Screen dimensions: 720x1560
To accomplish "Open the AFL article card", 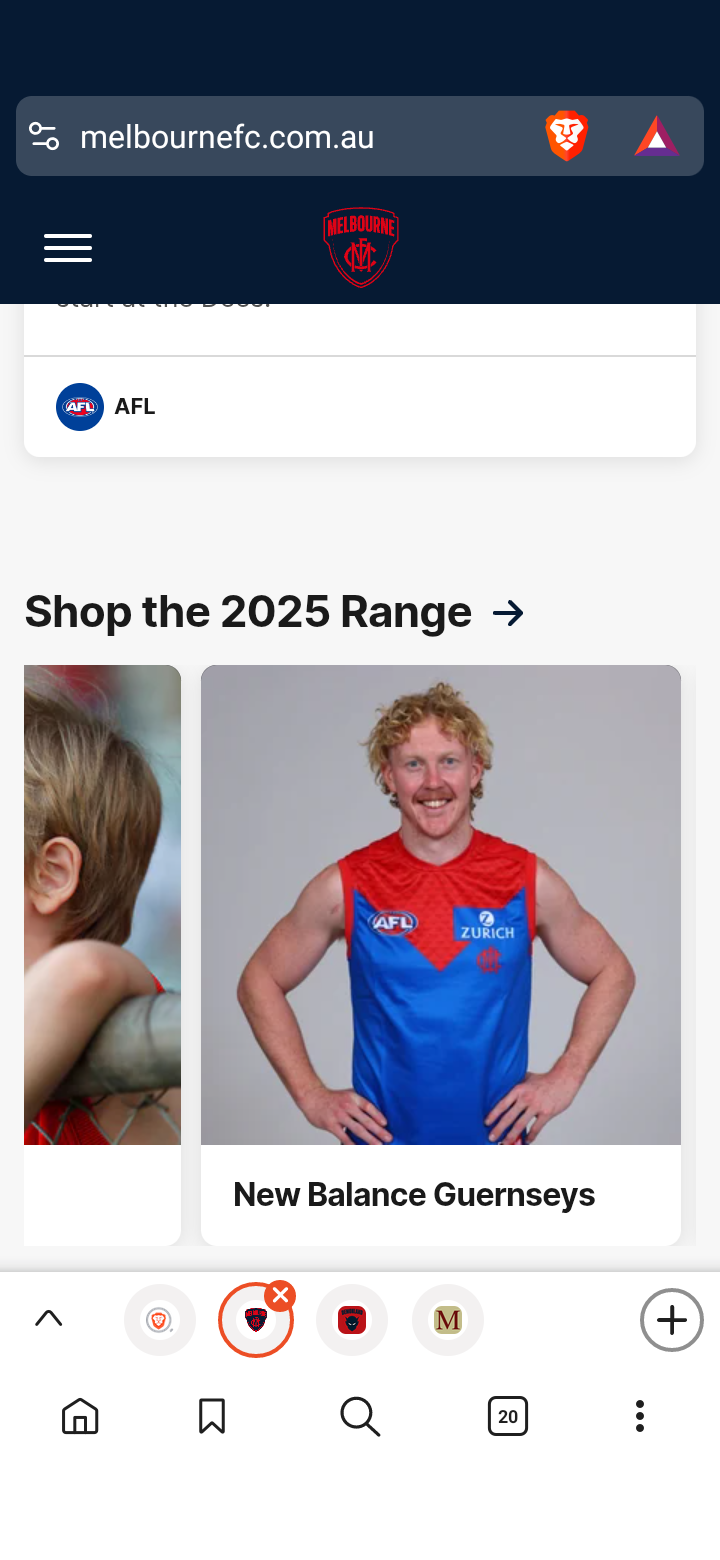I will click(x=360, y=406).
